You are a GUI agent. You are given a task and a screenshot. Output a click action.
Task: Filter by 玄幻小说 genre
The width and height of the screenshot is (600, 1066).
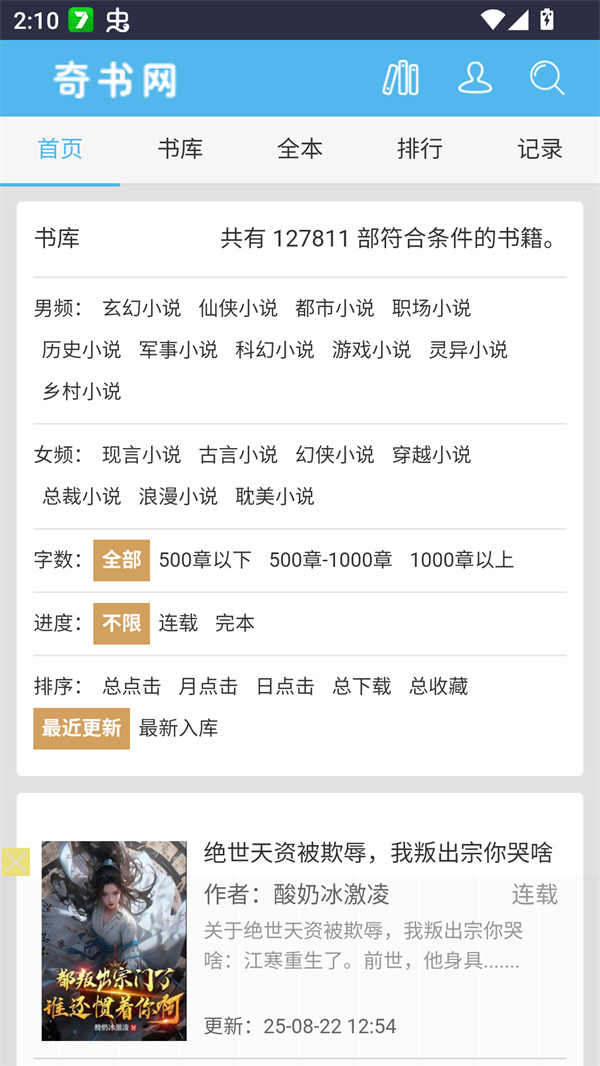pos(142,308)
